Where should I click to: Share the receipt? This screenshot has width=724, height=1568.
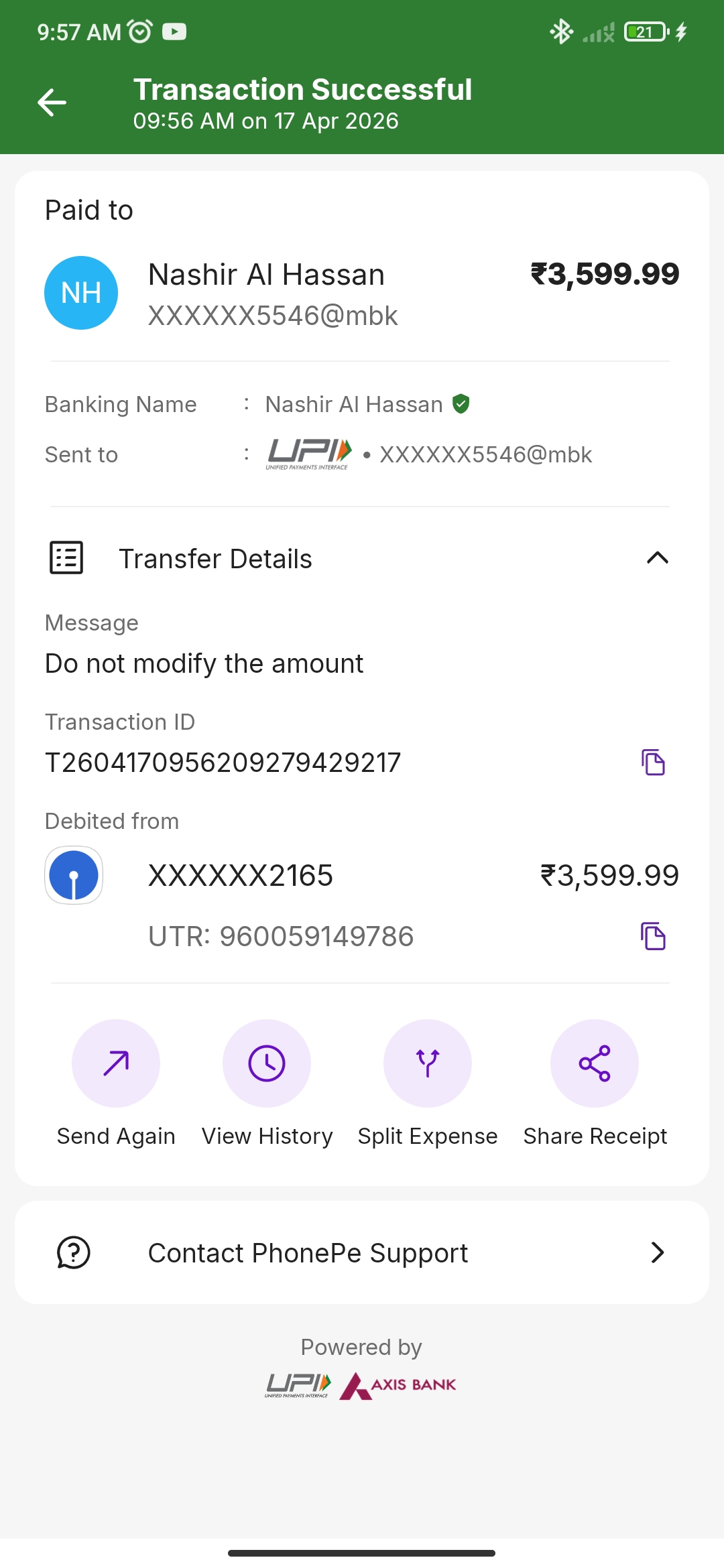(595, 1063)
